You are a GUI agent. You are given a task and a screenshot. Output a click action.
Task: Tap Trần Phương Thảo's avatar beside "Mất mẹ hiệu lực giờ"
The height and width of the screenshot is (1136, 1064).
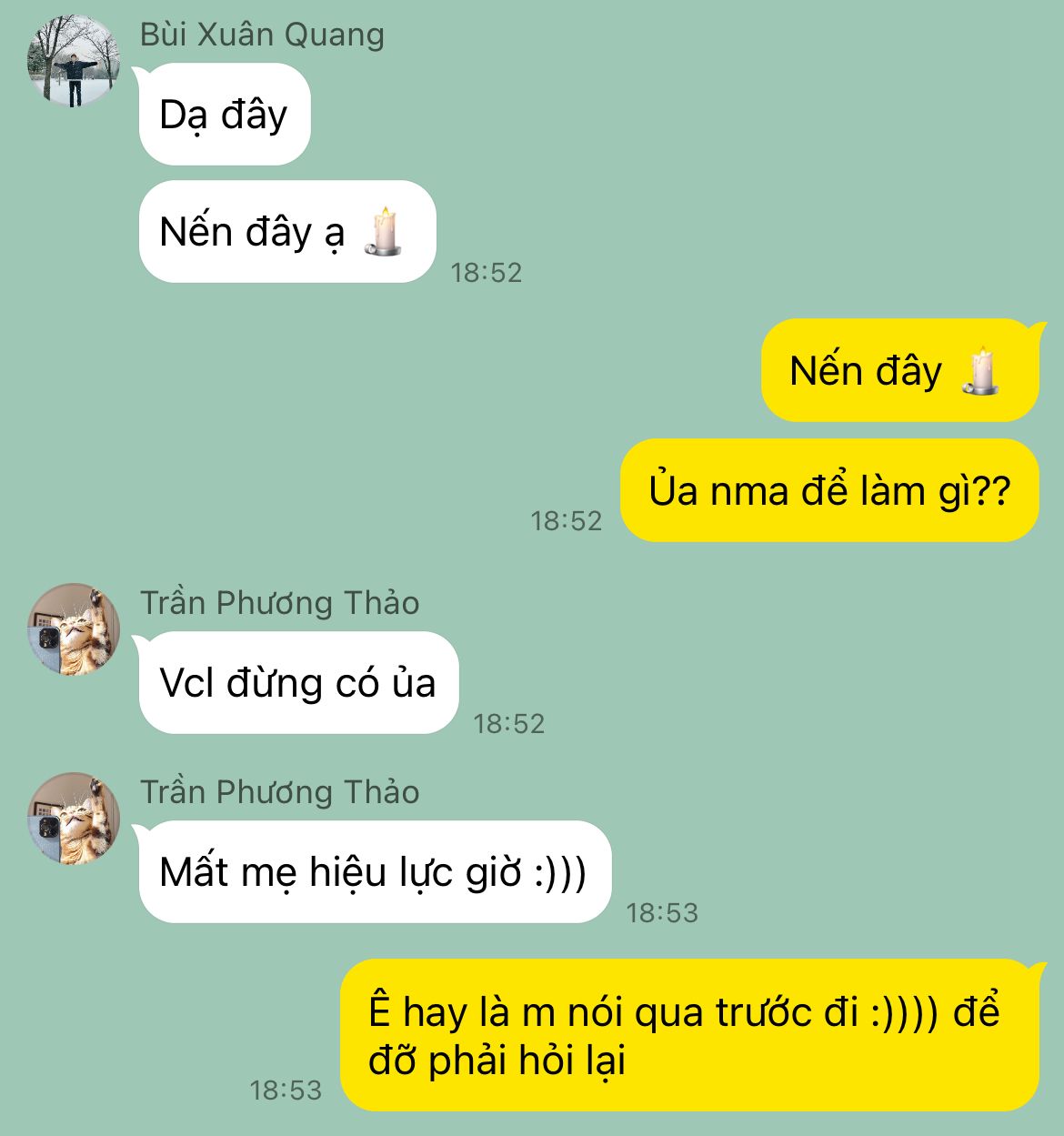click(x=75, y=819)
